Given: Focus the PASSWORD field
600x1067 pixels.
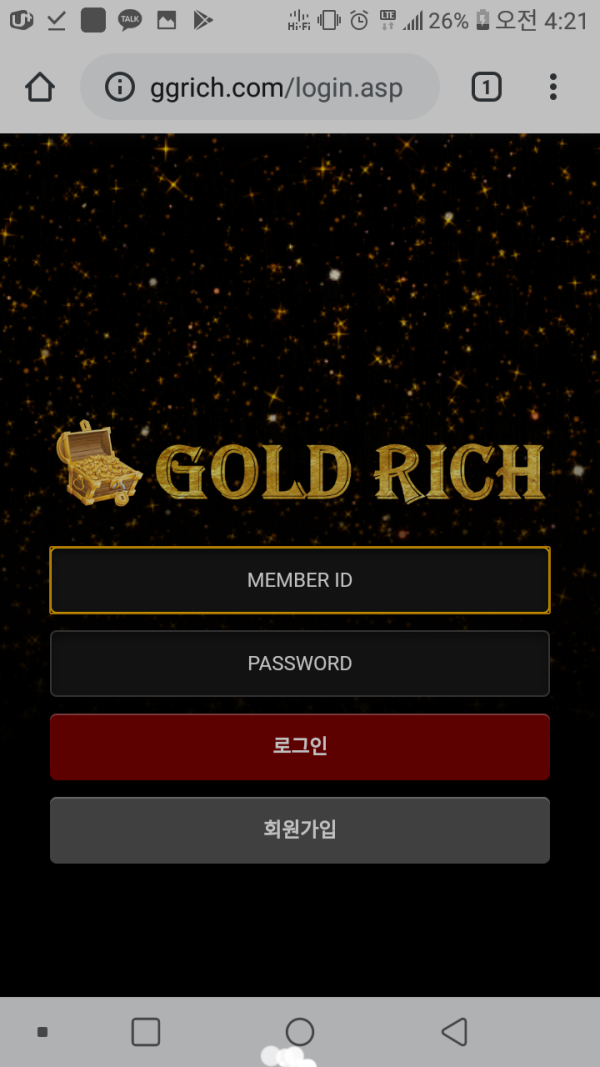Looking at the screenshot, I should tap(300, 663).
